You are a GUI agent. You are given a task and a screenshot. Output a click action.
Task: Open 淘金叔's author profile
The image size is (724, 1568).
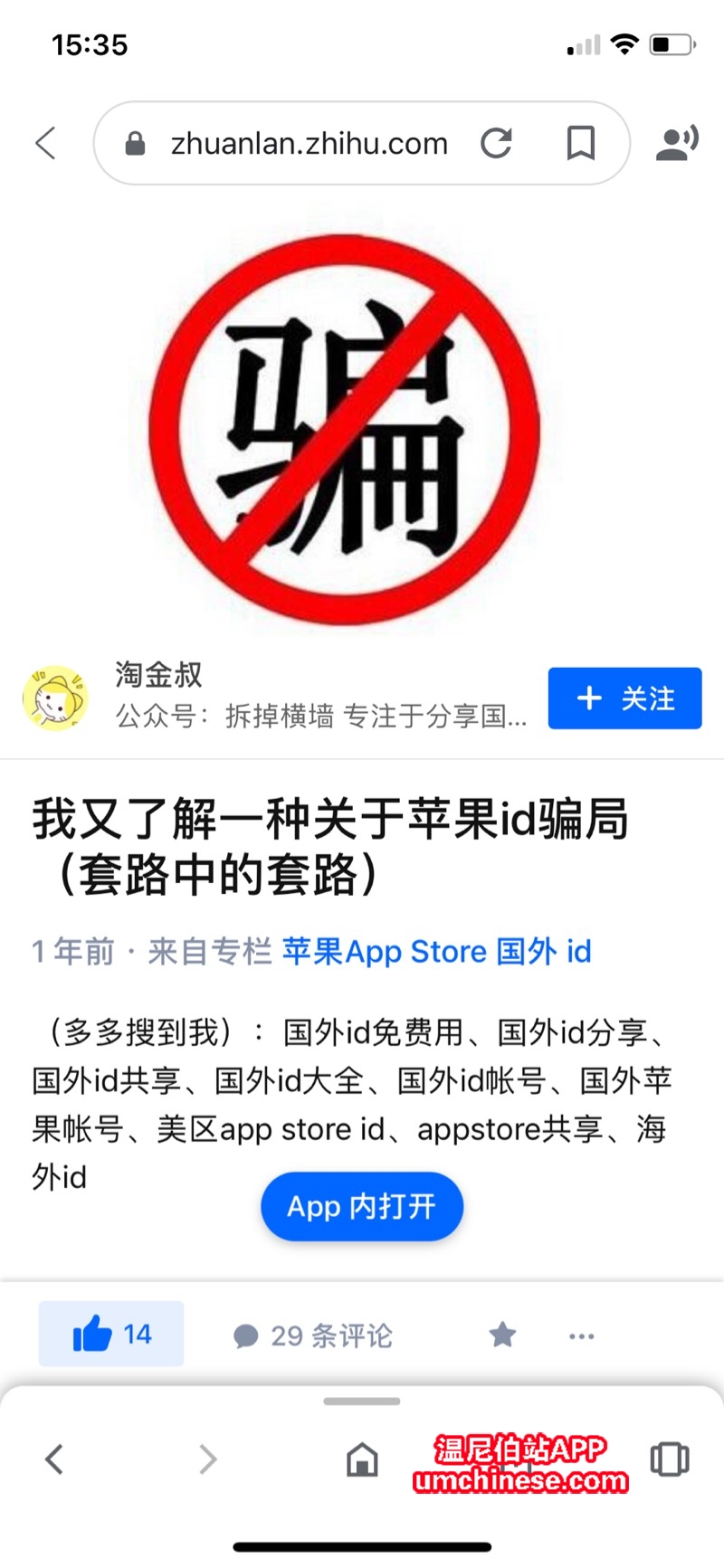(158, 675)
